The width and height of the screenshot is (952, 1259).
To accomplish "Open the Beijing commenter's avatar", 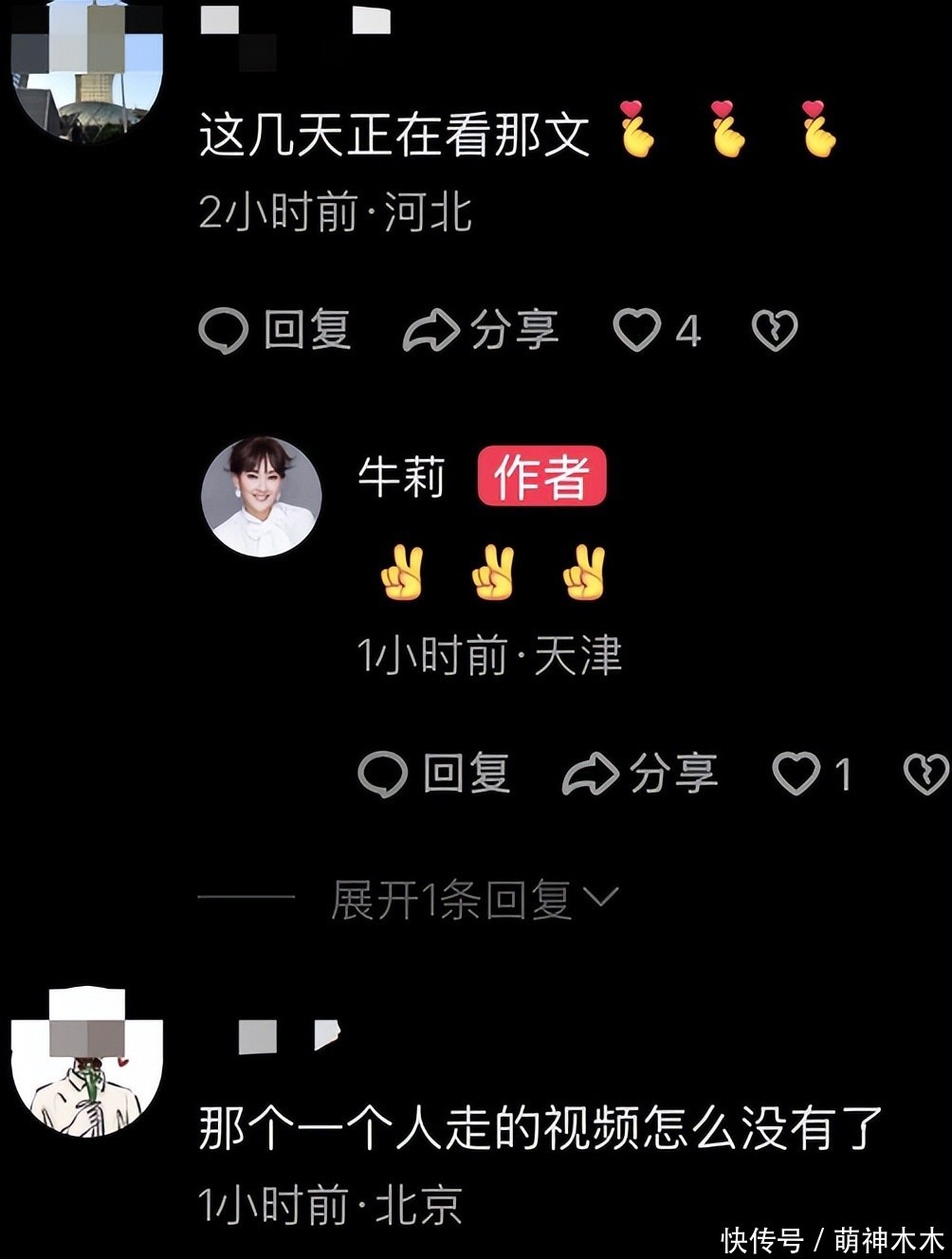I will click(x=87, y=1062).
